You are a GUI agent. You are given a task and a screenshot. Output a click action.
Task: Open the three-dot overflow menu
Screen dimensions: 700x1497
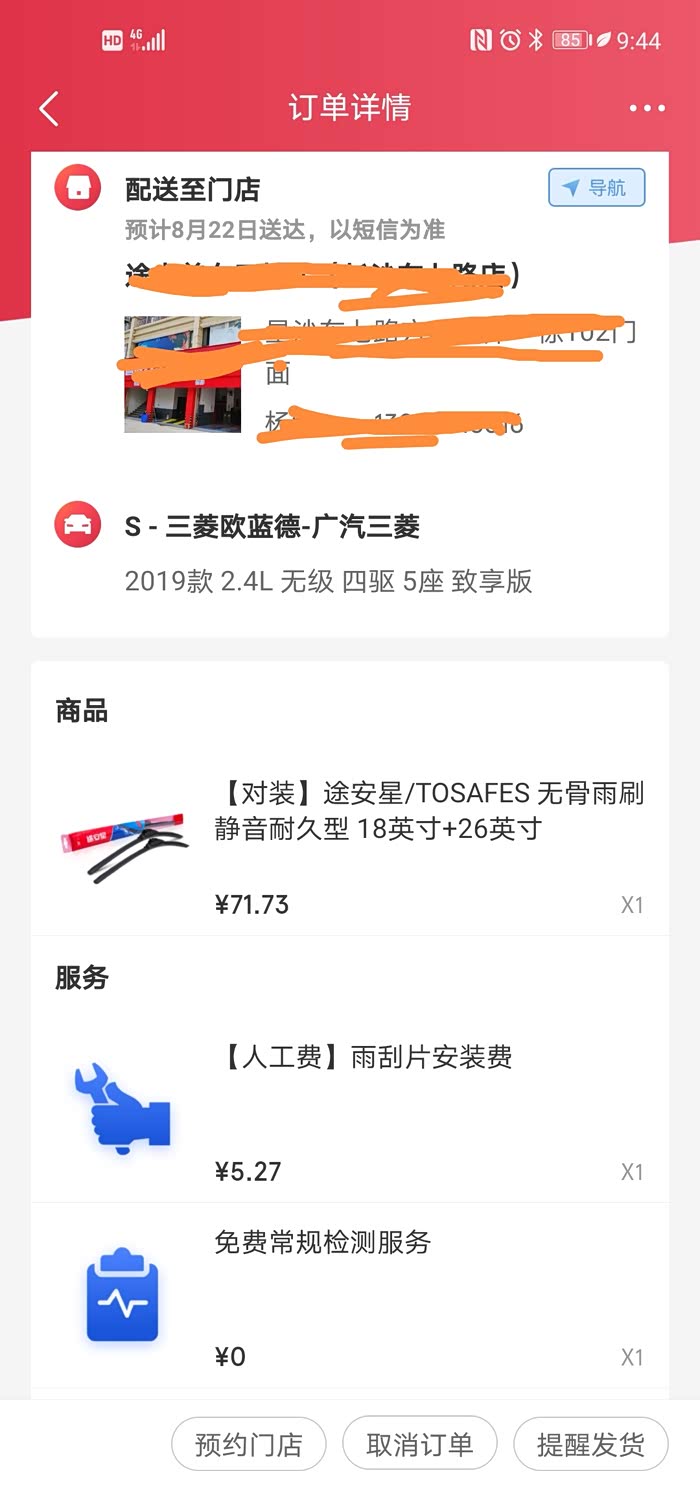click(x=647, y=108)
